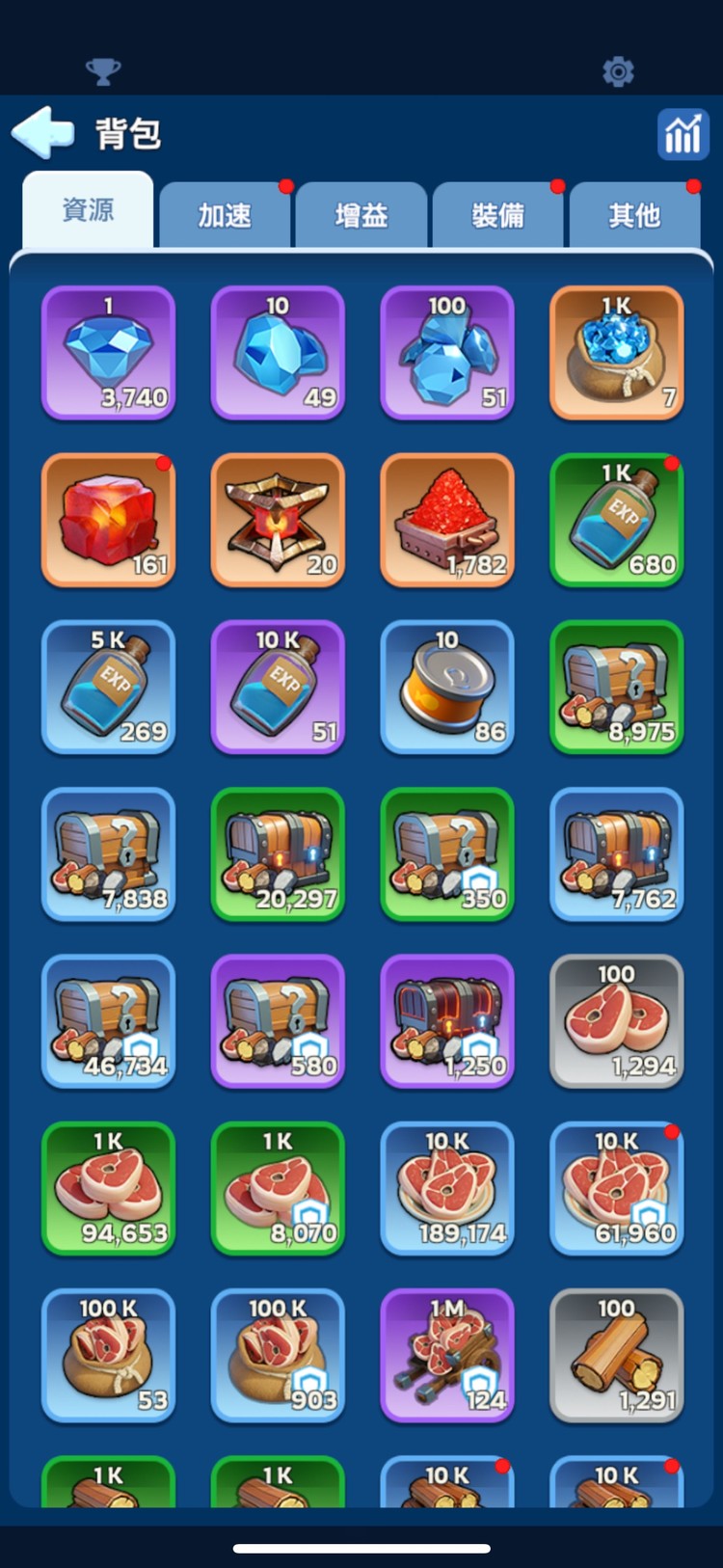Tap the 100 wood item with 1,291
723x1568 pixels.
click(x=616, y=1355)
